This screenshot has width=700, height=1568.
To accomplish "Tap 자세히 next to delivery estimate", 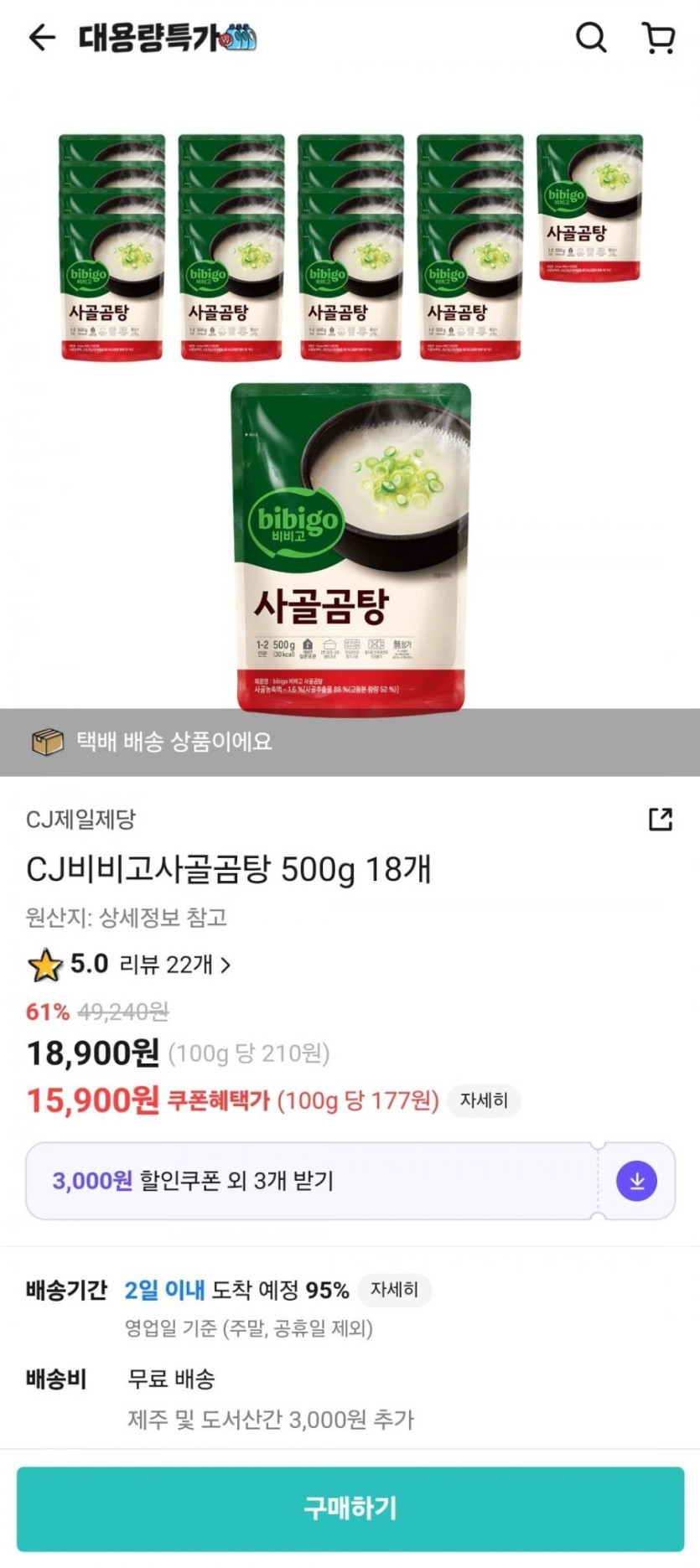I will click(394, 1290).
